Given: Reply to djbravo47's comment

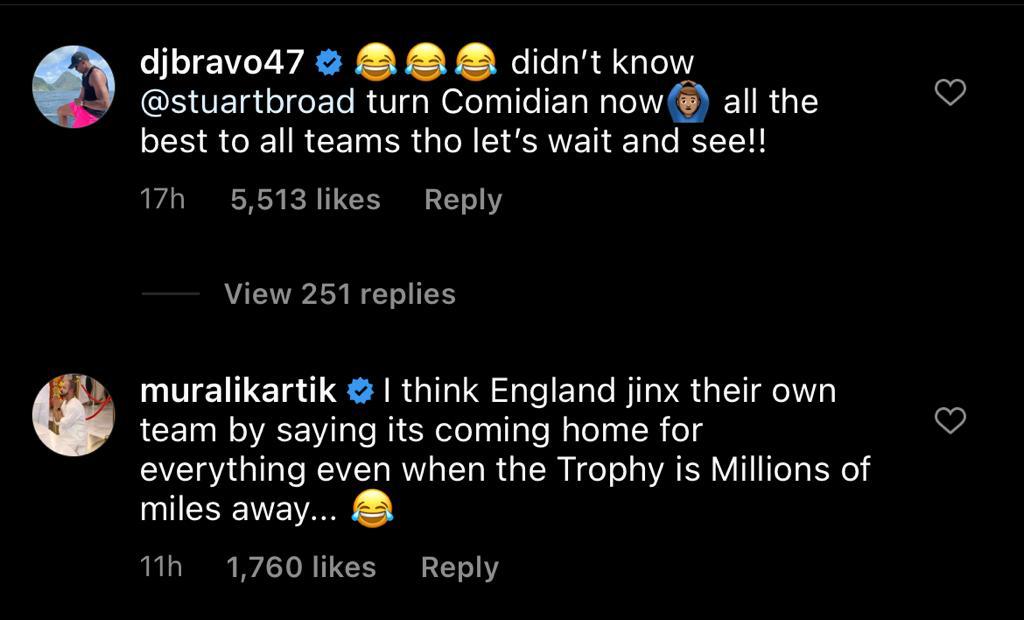Looking at the screenshot, I should pos(462,200).
